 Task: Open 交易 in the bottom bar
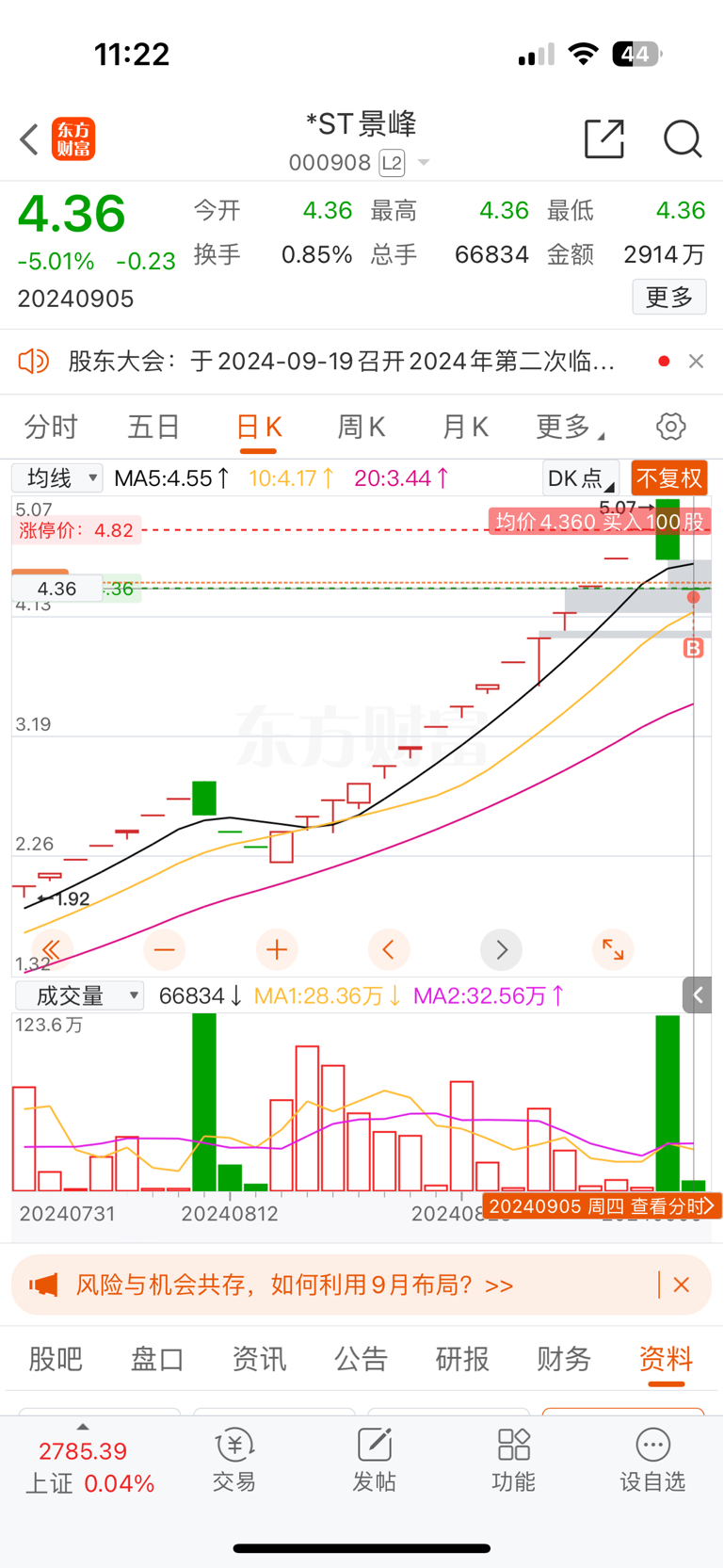point(234,1460)
